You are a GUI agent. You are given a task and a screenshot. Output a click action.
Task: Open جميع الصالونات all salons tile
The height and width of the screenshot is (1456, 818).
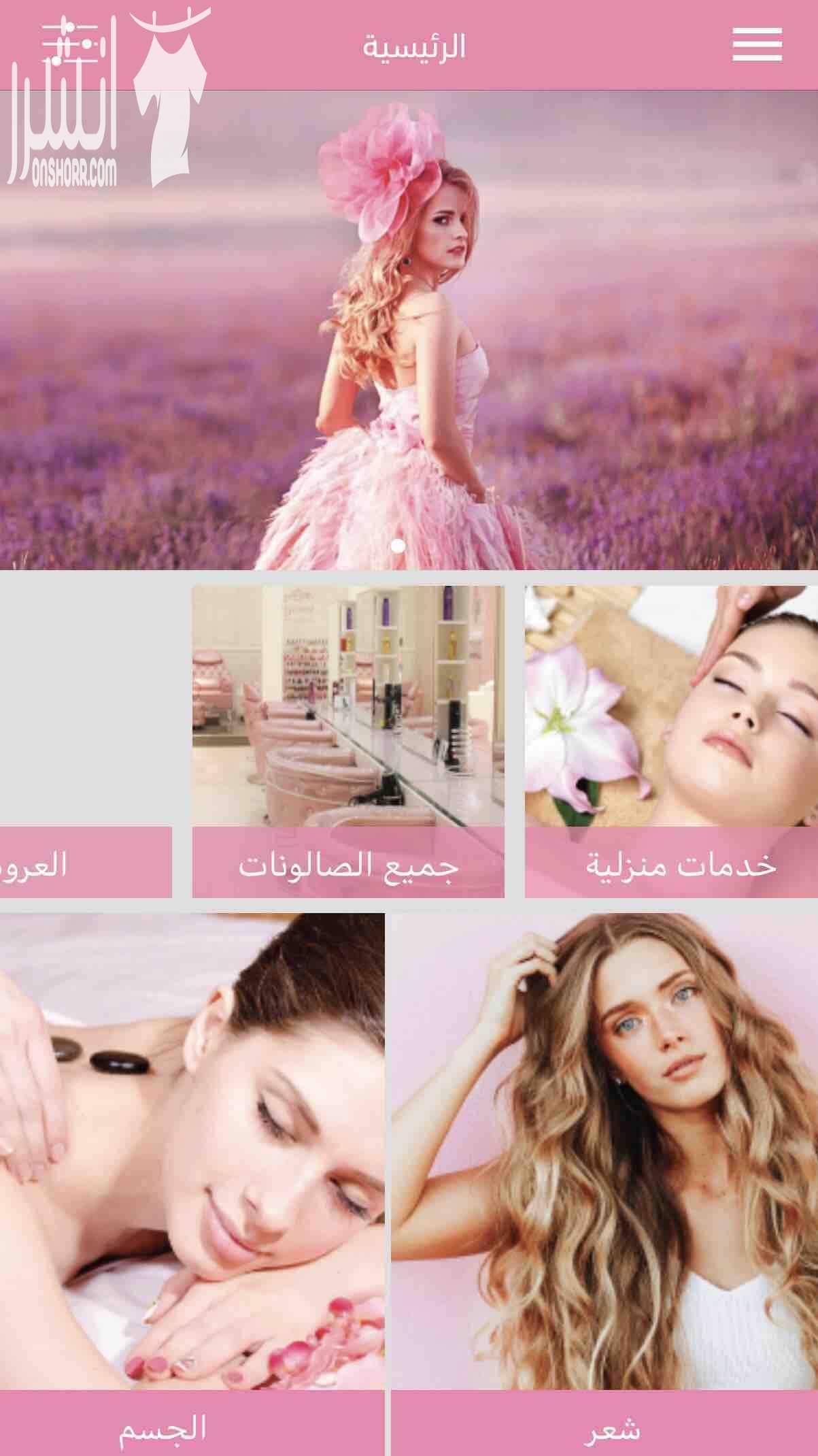coord(348,742)
